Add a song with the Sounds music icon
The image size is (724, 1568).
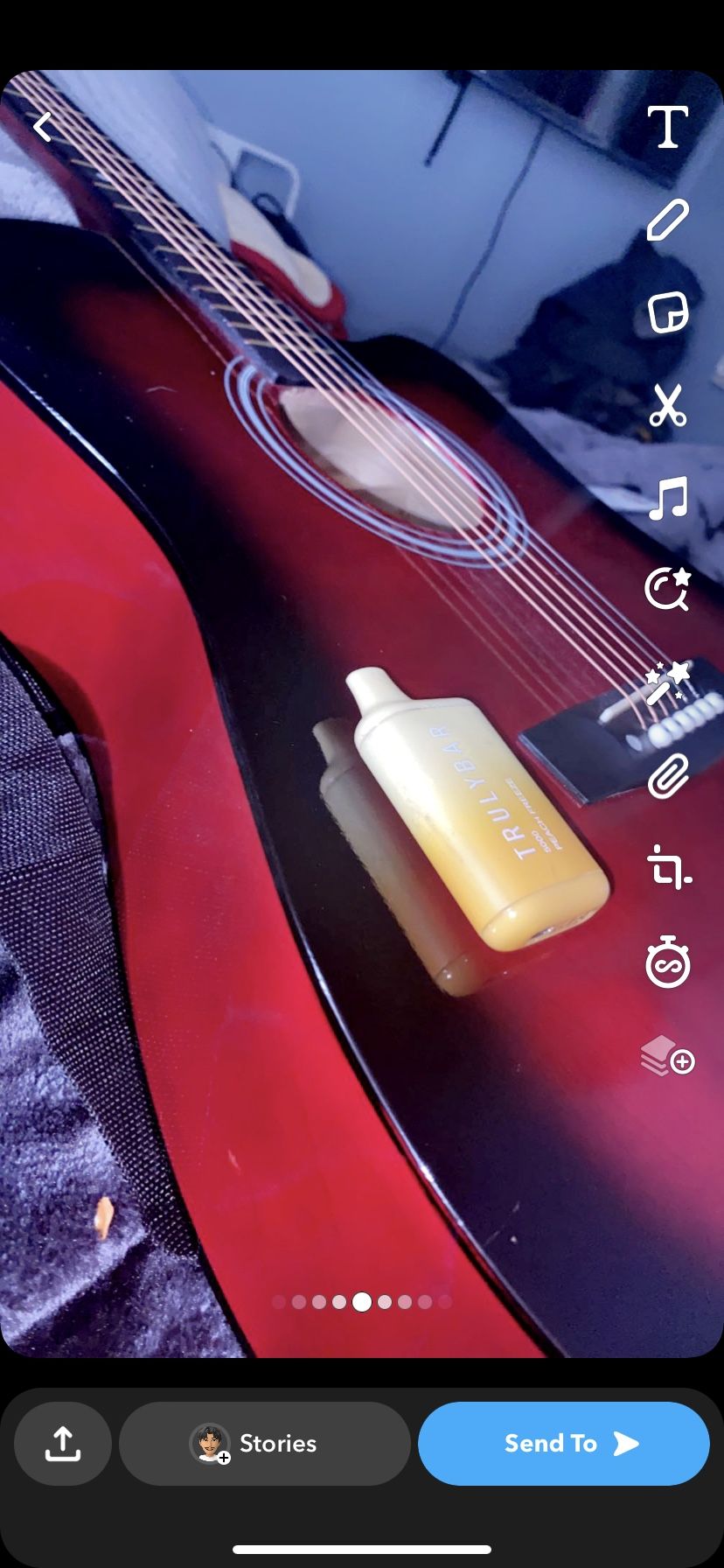pyautogui.click(x=667, y=500)
